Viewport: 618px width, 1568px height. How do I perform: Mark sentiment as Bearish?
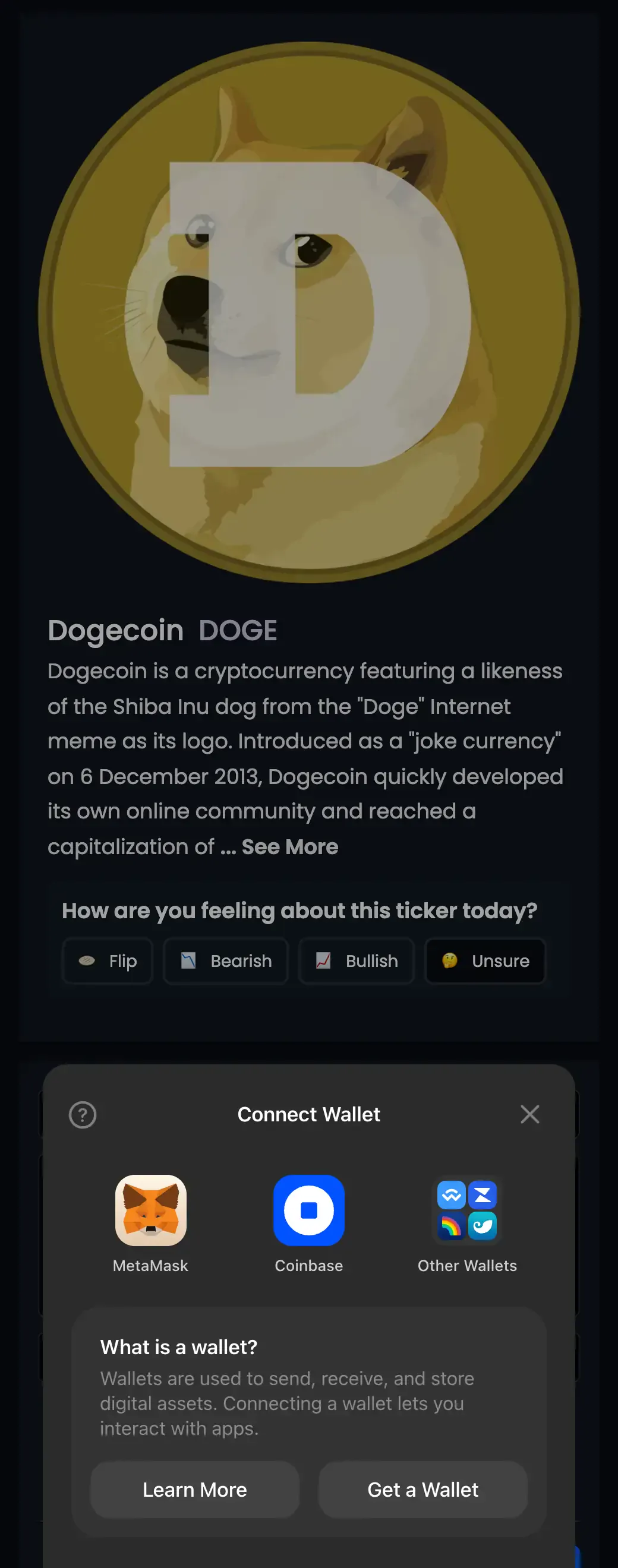(226, 961)
